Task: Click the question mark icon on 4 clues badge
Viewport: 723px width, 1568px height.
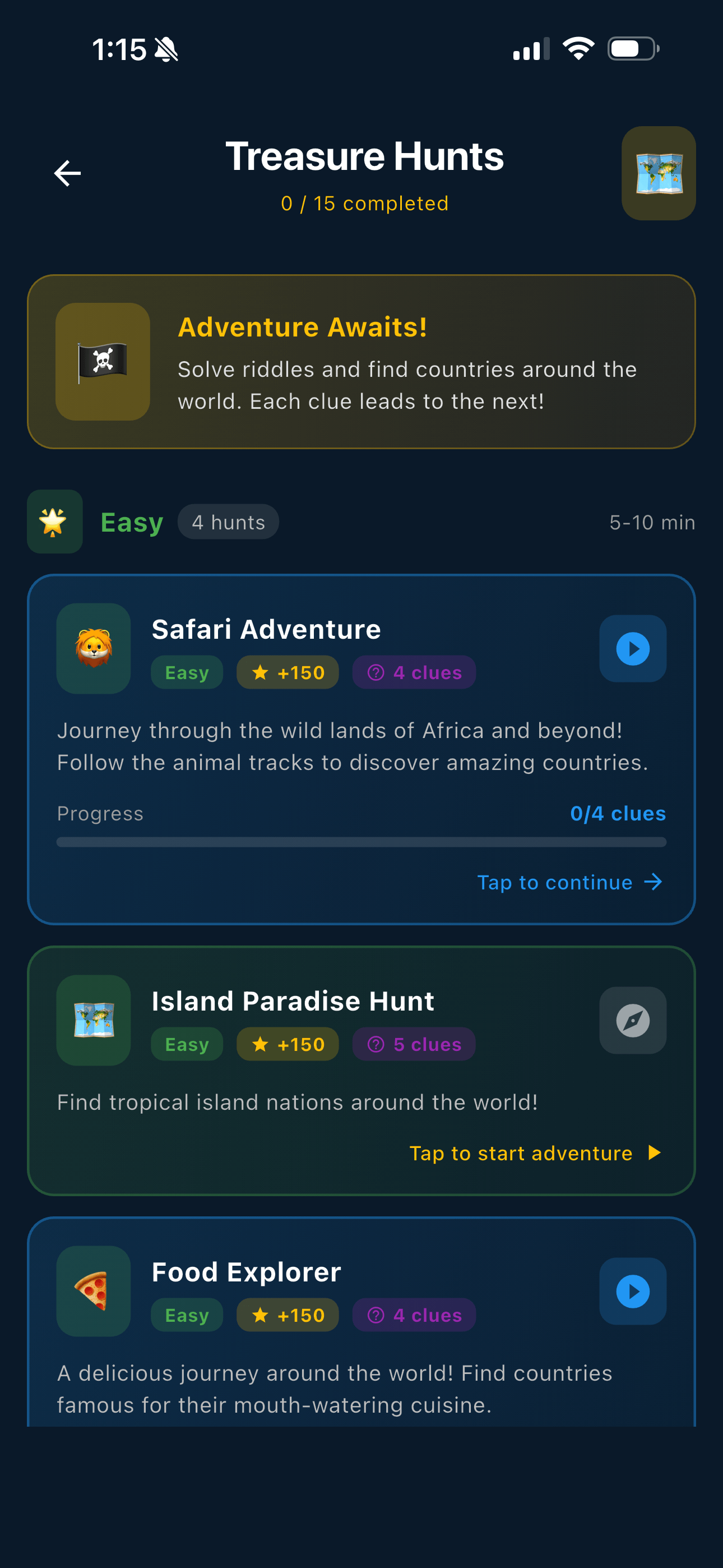Action: click(376, 672)
